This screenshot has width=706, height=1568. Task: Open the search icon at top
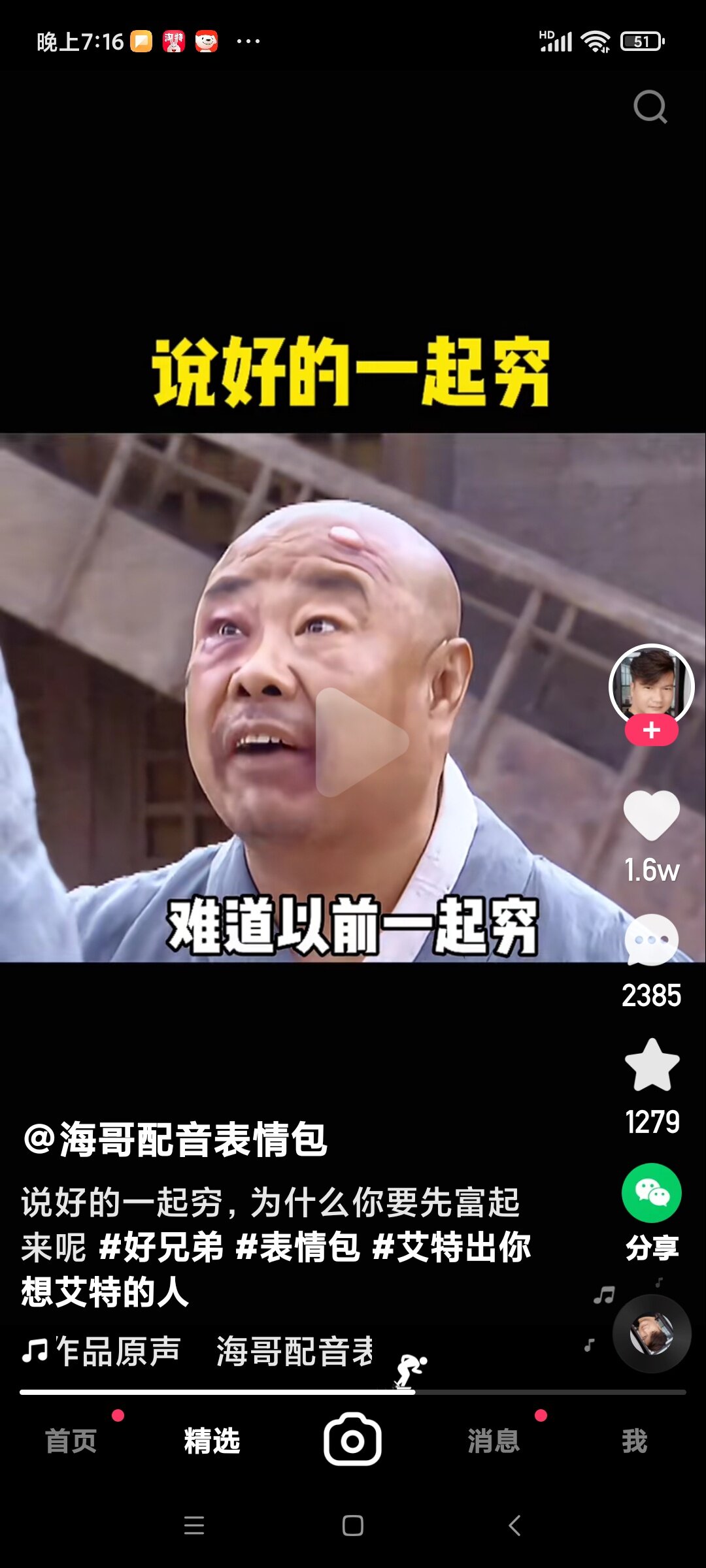pos(650,107)
